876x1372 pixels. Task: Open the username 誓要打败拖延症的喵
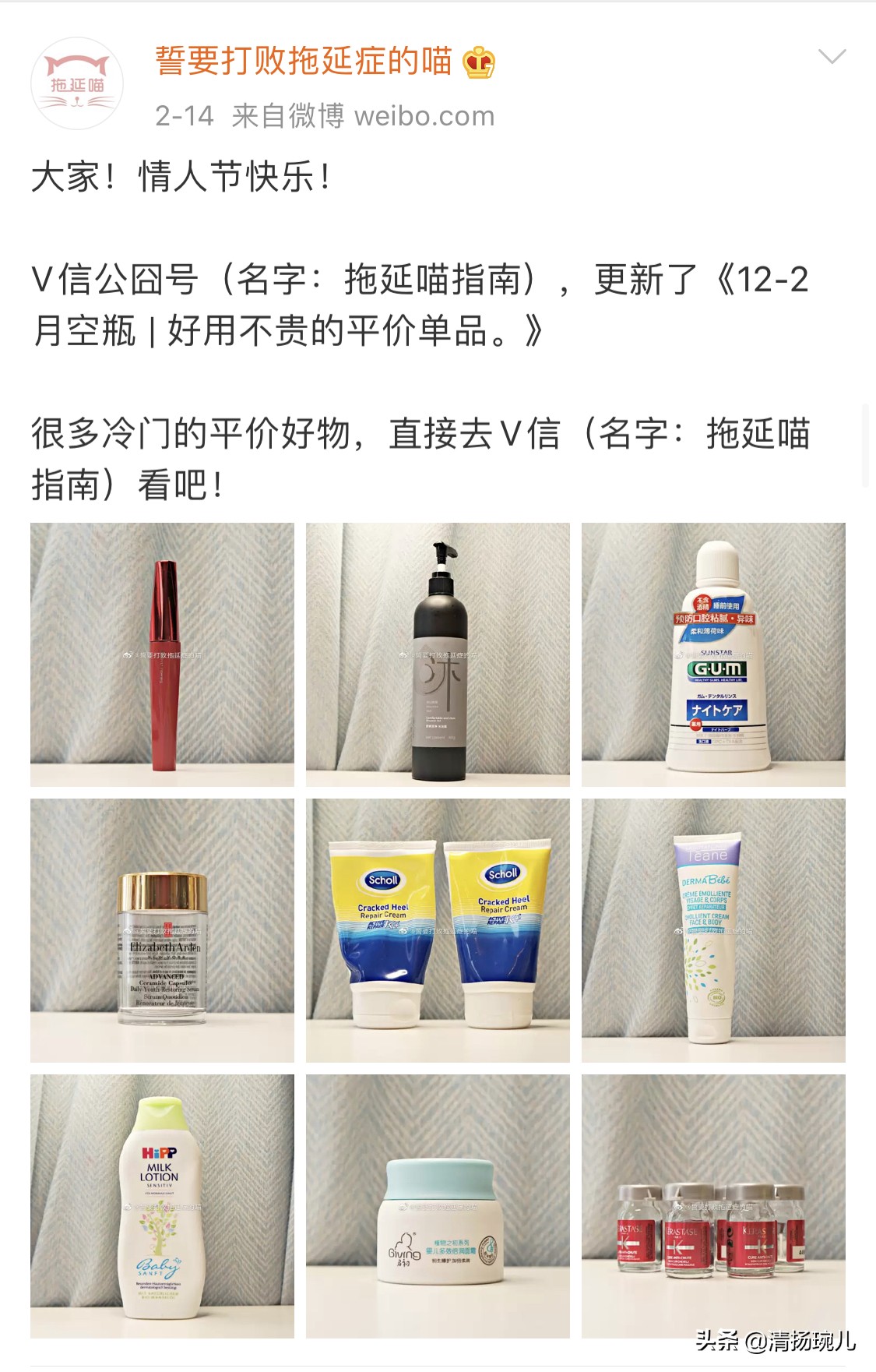coord(304,61)
